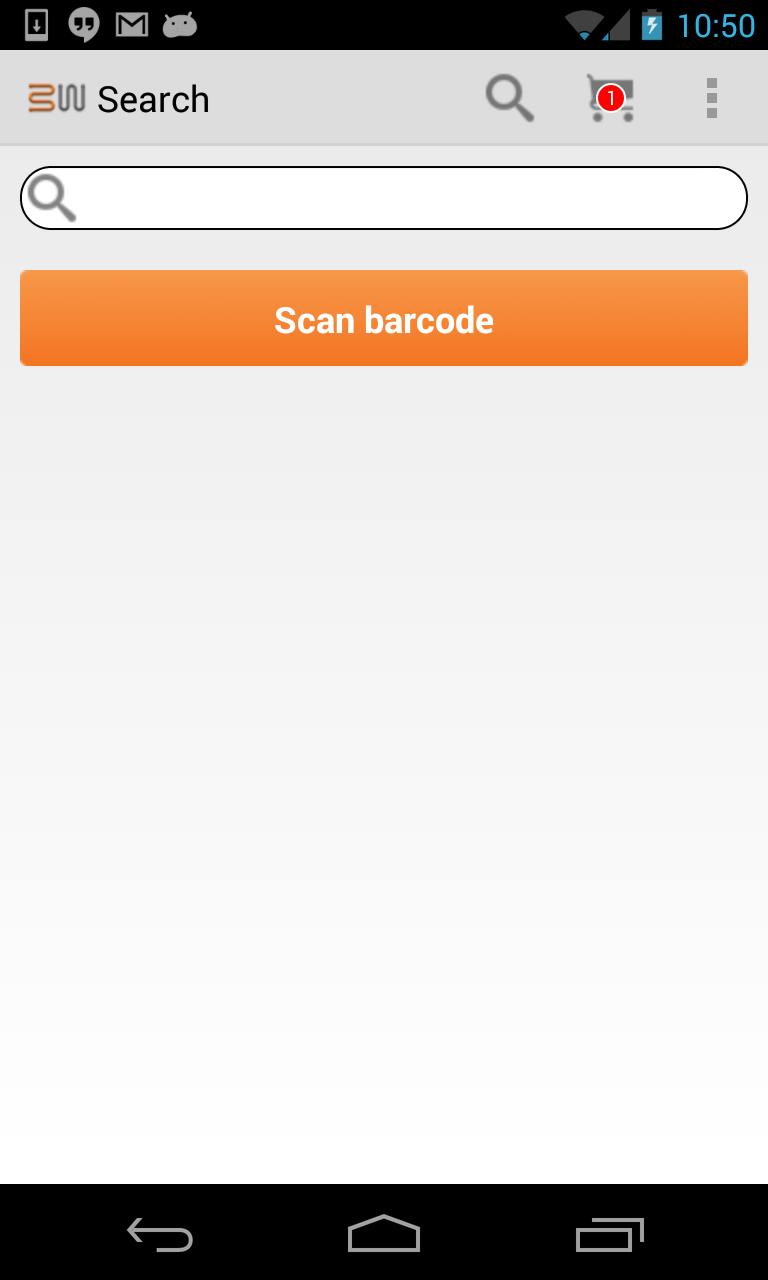Open the overflow menu
Viewport: 768px width, 1280px height.
[711, 99]
